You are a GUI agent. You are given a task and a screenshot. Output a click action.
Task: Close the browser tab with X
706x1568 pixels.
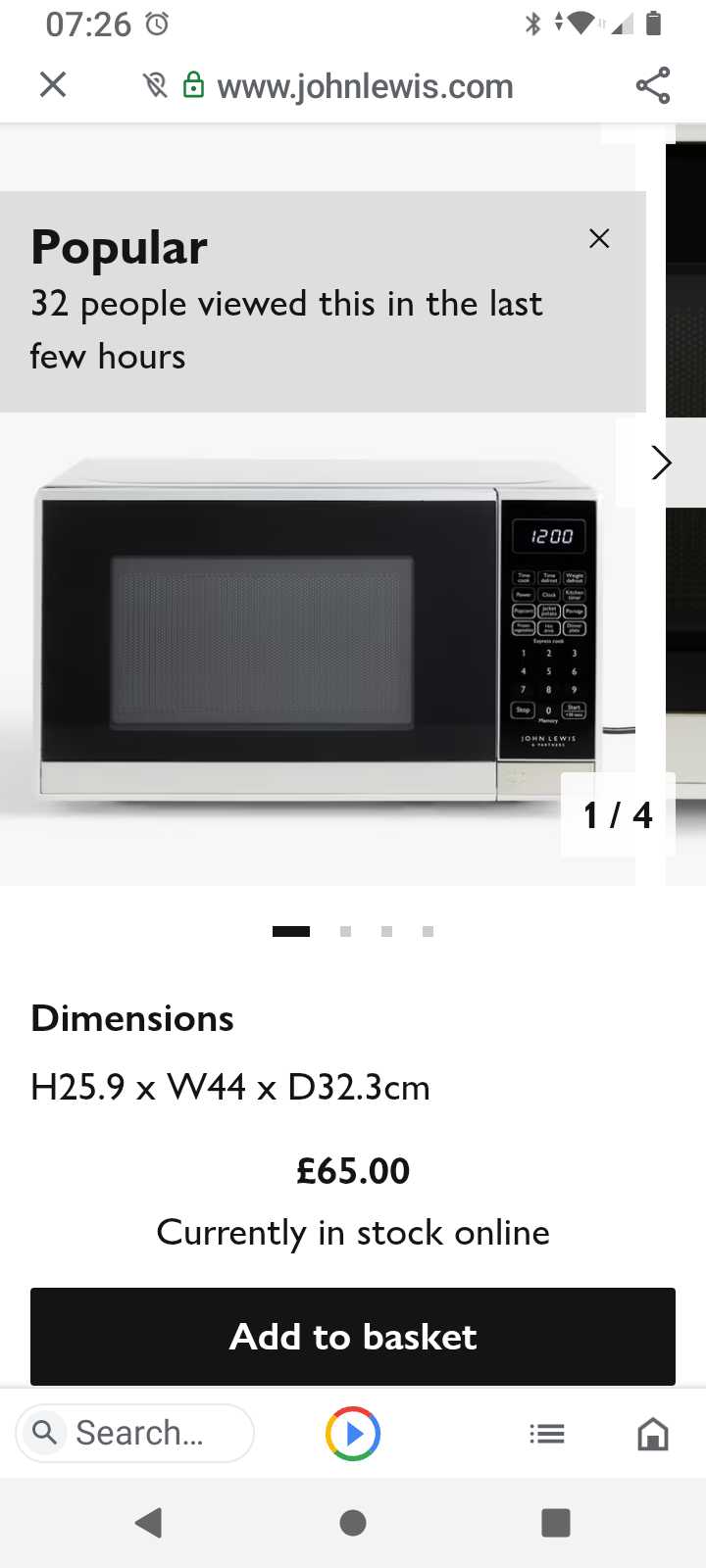point(53,85)
